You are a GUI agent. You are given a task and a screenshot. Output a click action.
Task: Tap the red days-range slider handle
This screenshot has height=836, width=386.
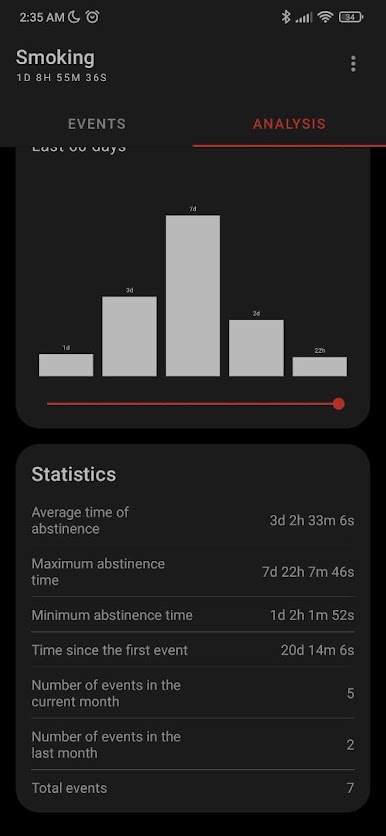click(339, 404)
